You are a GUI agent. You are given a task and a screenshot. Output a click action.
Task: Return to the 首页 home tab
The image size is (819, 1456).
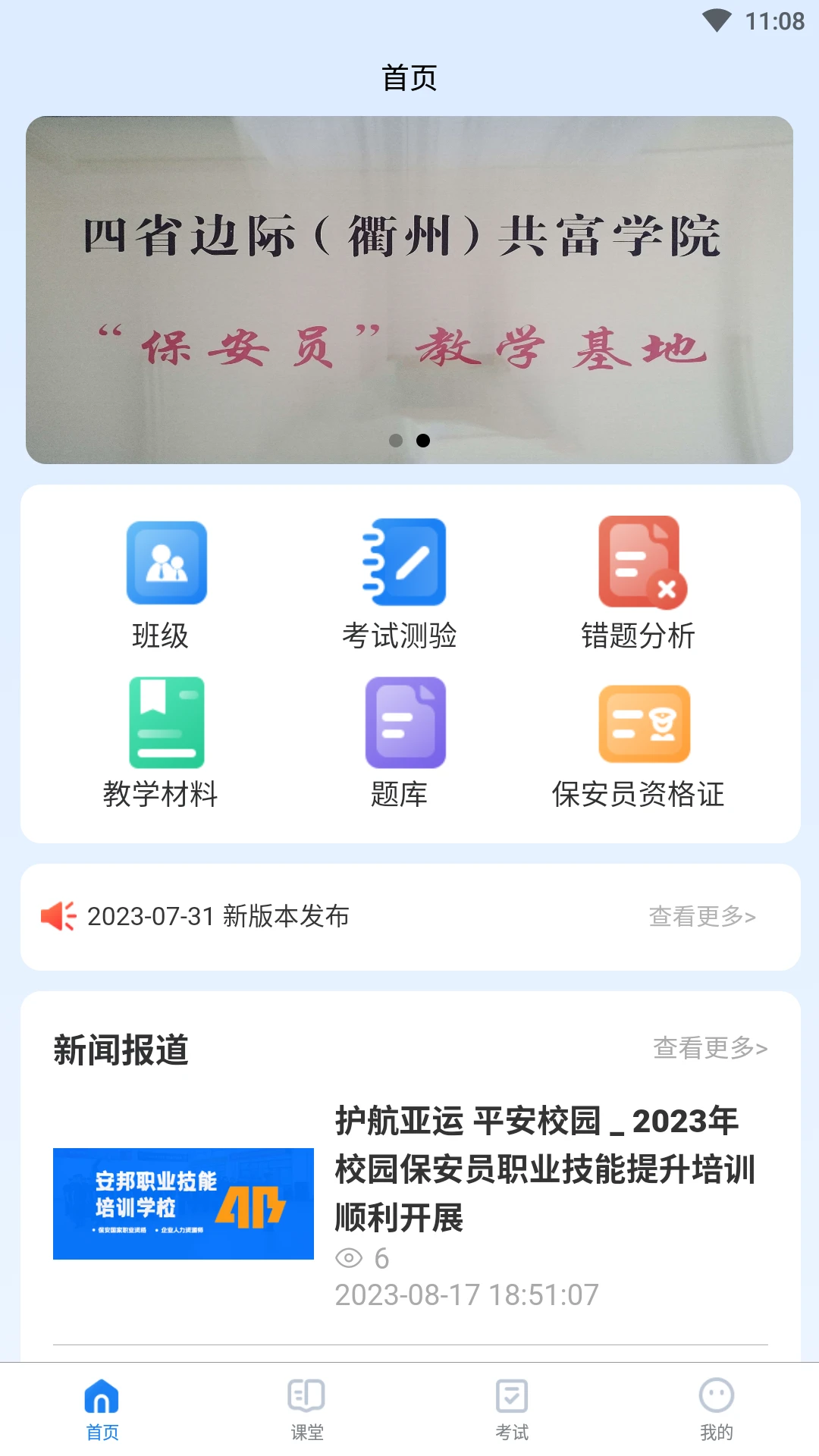tap(102, 1410)
